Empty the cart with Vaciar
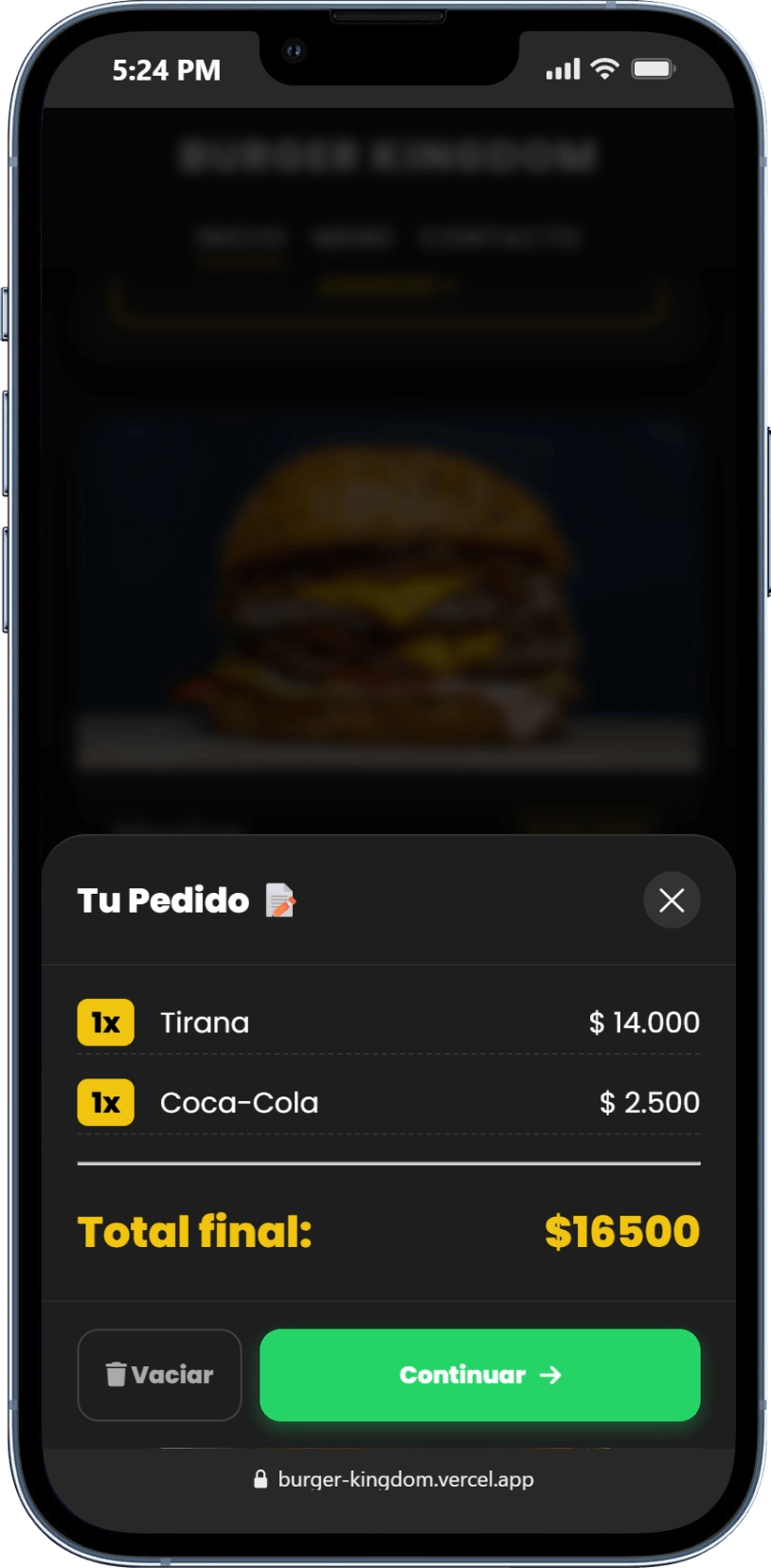Image resolution: width=771 pixels, height=1568 pixels. pos(159,1375)
